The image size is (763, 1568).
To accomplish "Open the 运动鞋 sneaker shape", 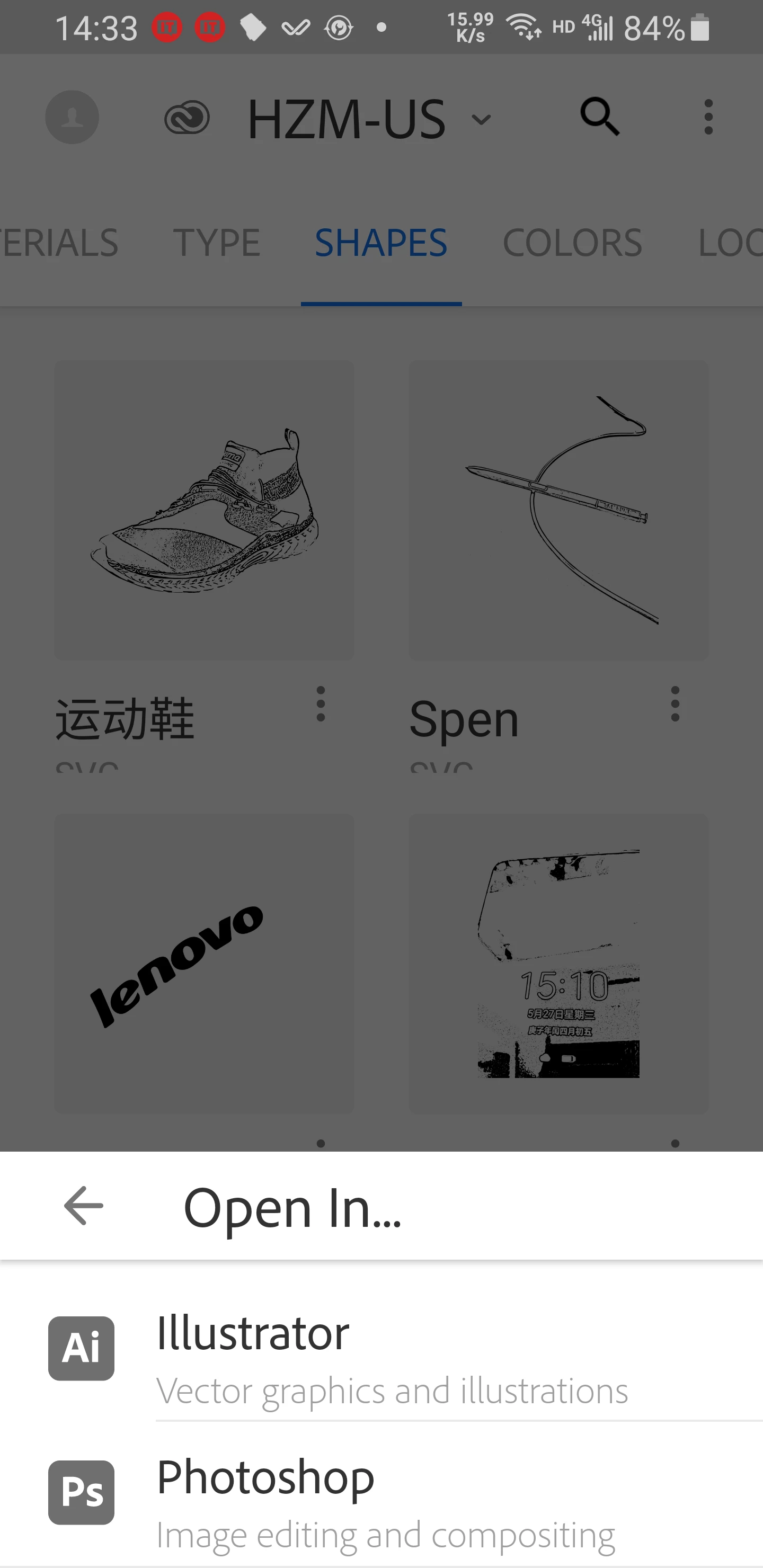I will 204,510.
